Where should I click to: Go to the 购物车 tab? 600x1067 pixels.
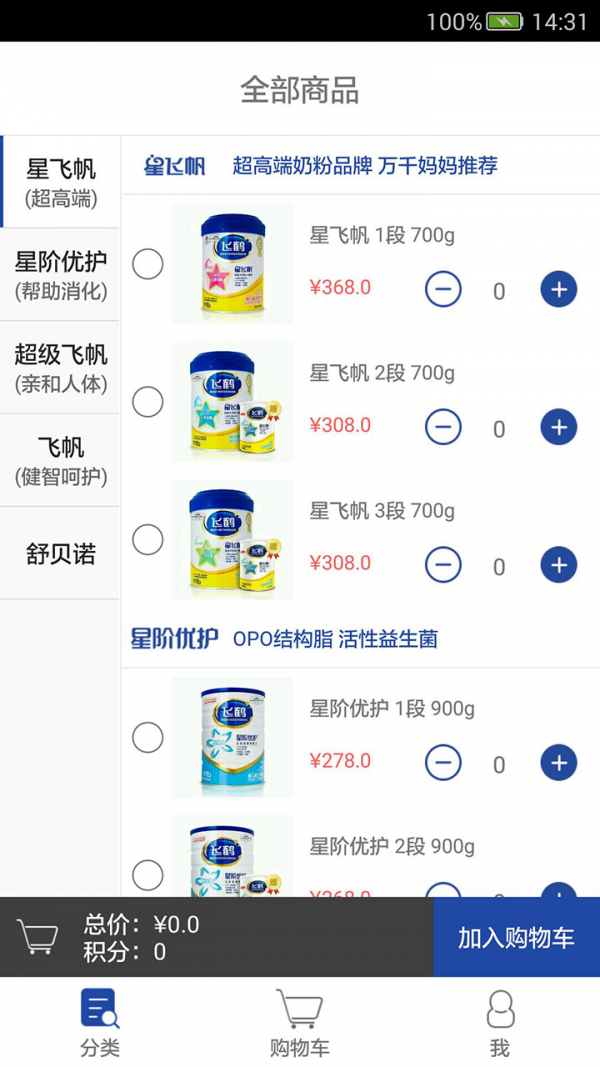[x=299, y=1022]
